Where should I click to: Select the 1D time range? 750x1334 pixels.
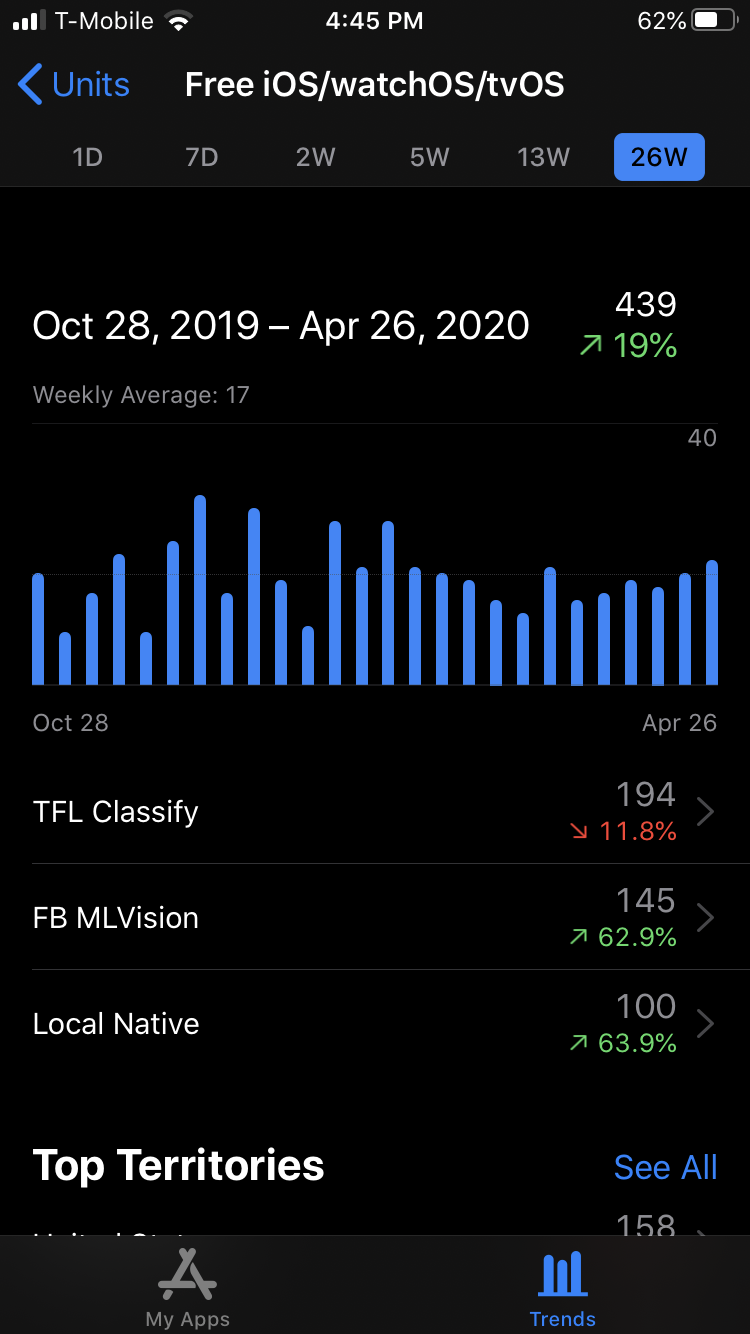(88, 158)
